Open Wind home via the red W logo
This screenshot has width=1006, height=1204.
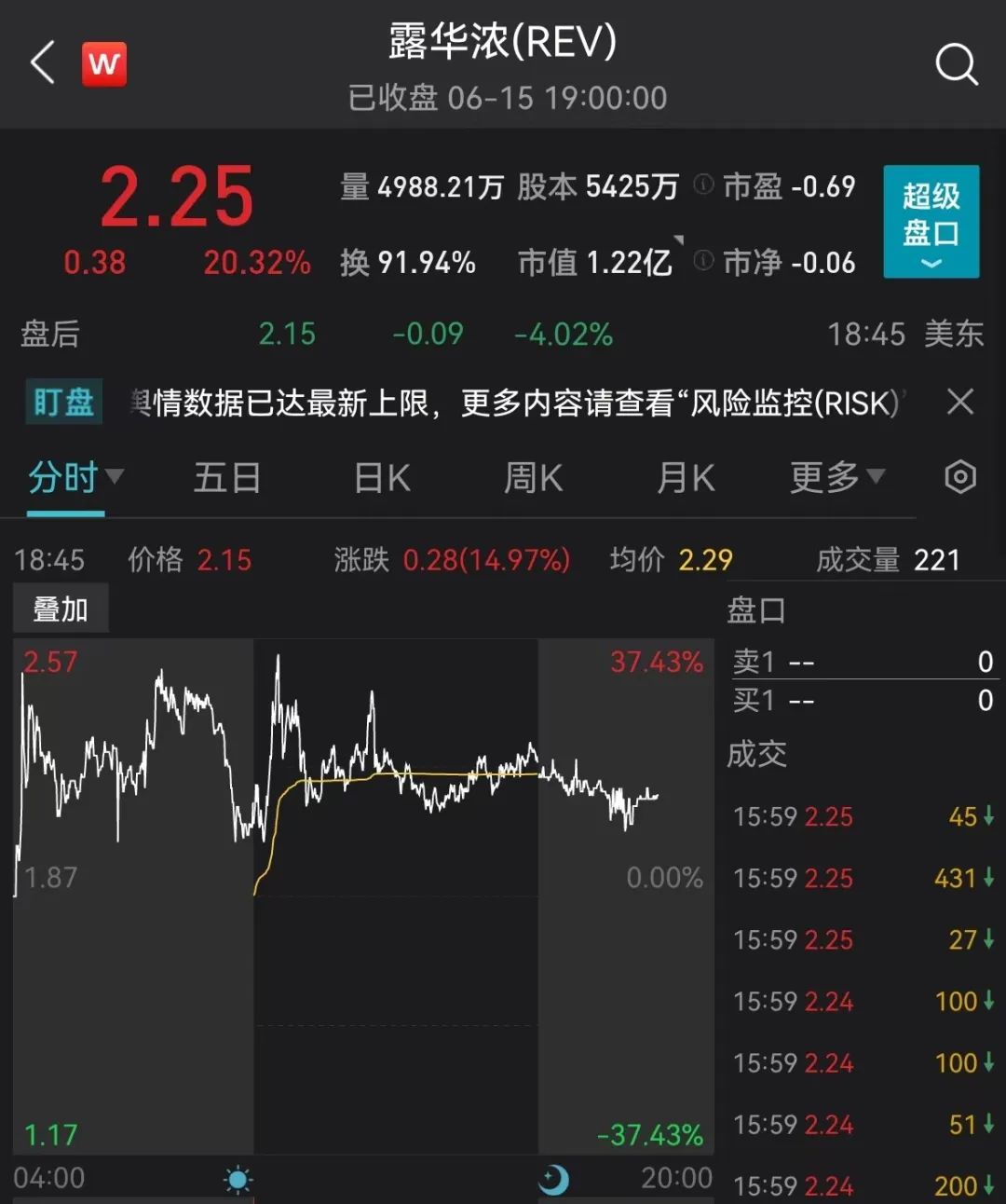pyautogui.click(x=103, y=63)
